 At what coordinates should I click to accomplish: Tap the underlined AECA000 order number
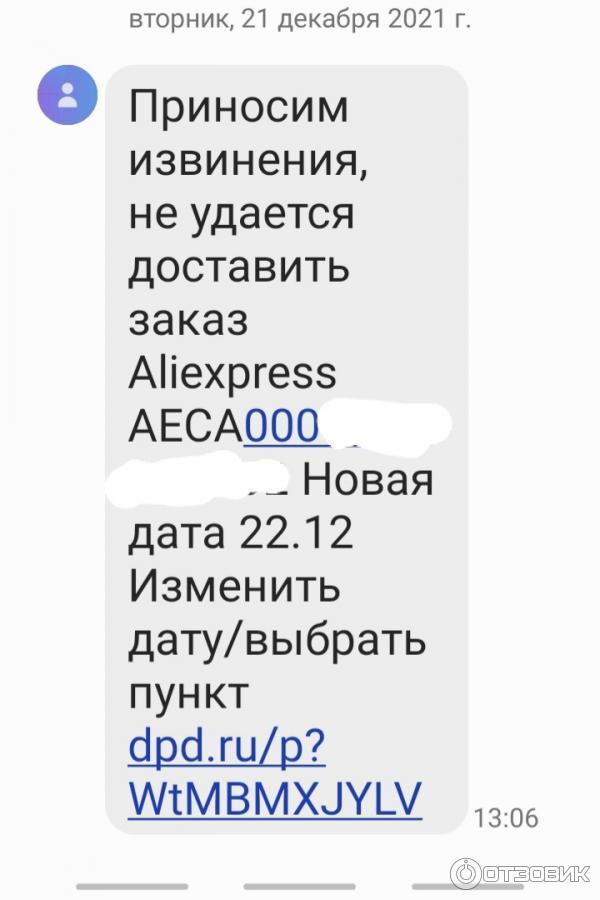click(280, 427)
